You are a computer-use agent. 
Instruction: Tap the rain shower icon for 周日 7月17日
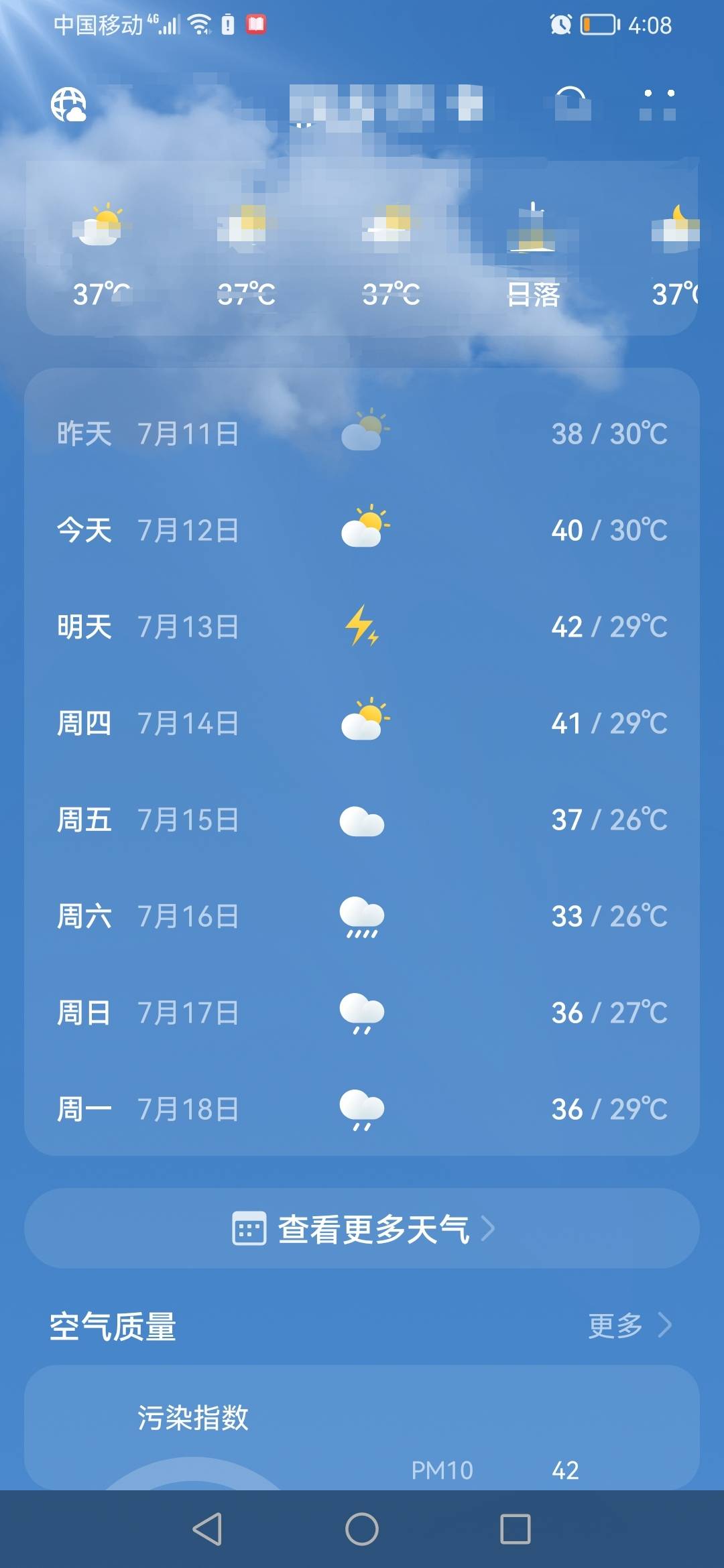click(x=363, y=1012)
